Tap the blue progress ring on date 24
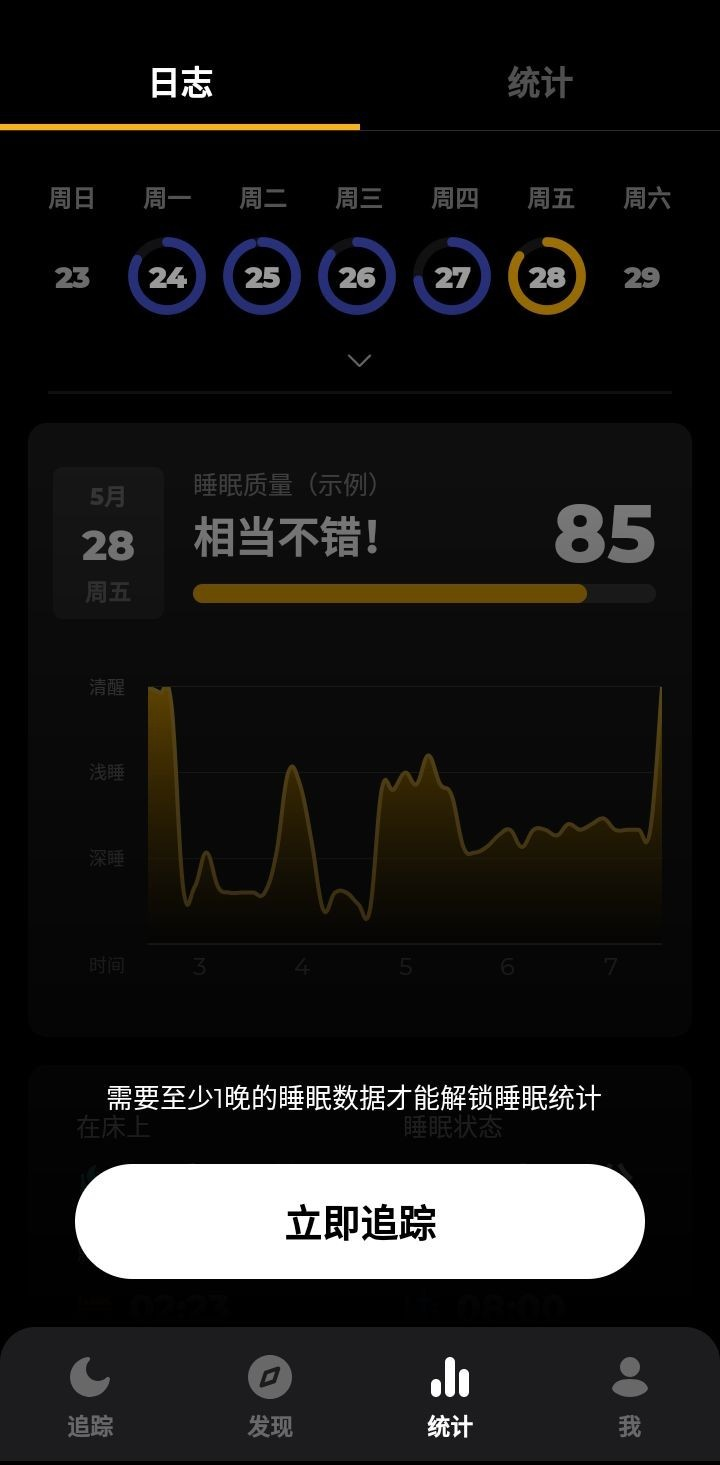This screenshot has height=1465, width=720. [166, 277]
